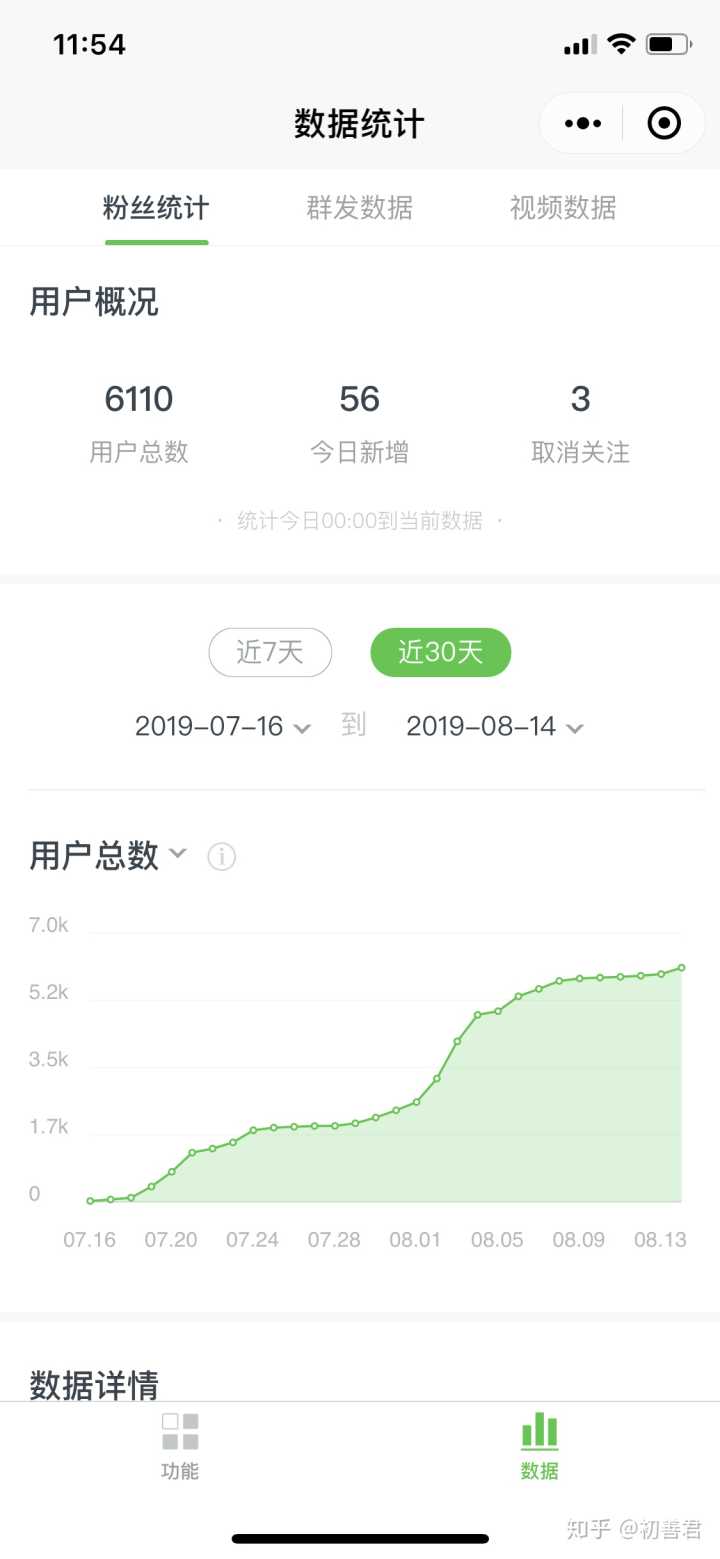Select the 近7天 range chip
The width and height of the screenshot is (720, 1559).
pyautogui.click(x=270, y=653)
